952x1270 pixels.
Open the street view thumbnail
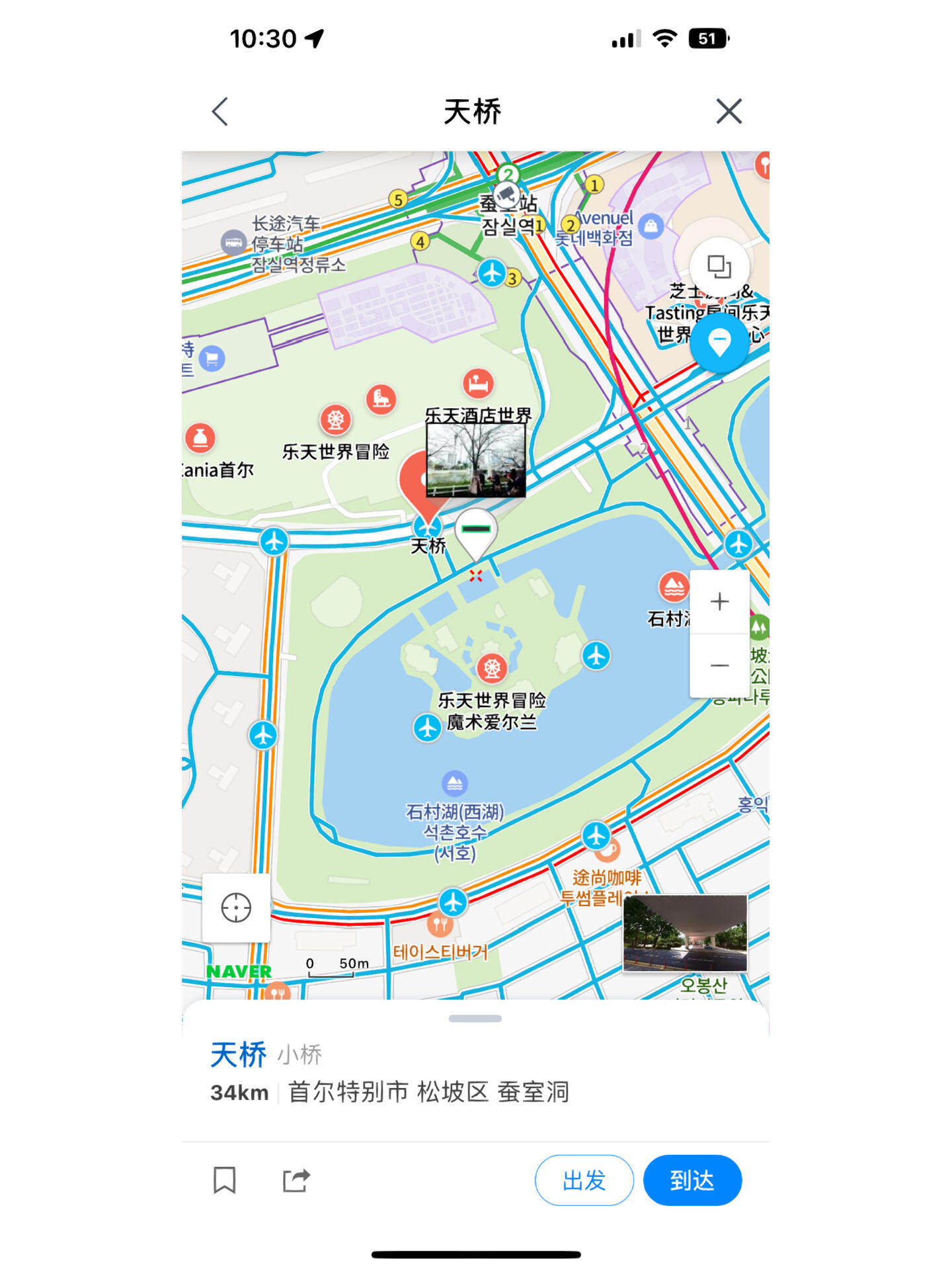click(x=685, y=933)
